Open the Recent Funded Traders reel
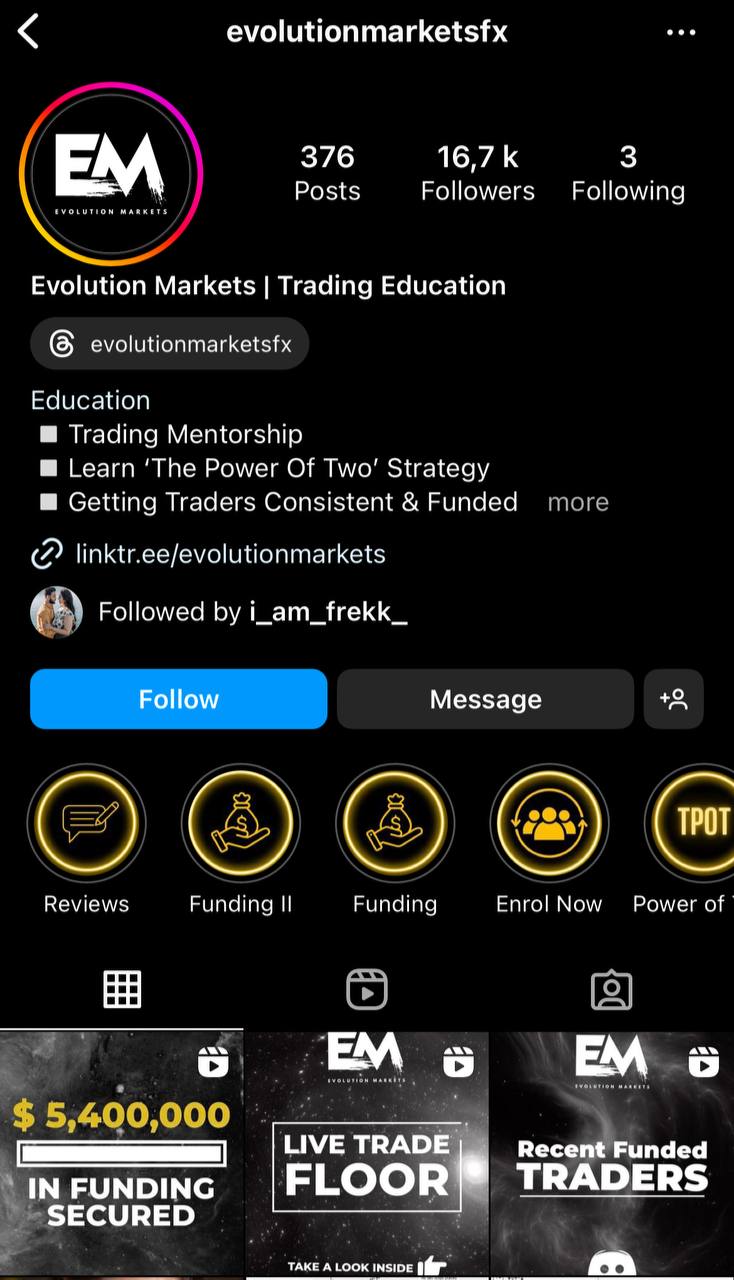The width and height of the screenshot is (734, 1280). [x=612, y=1155]
